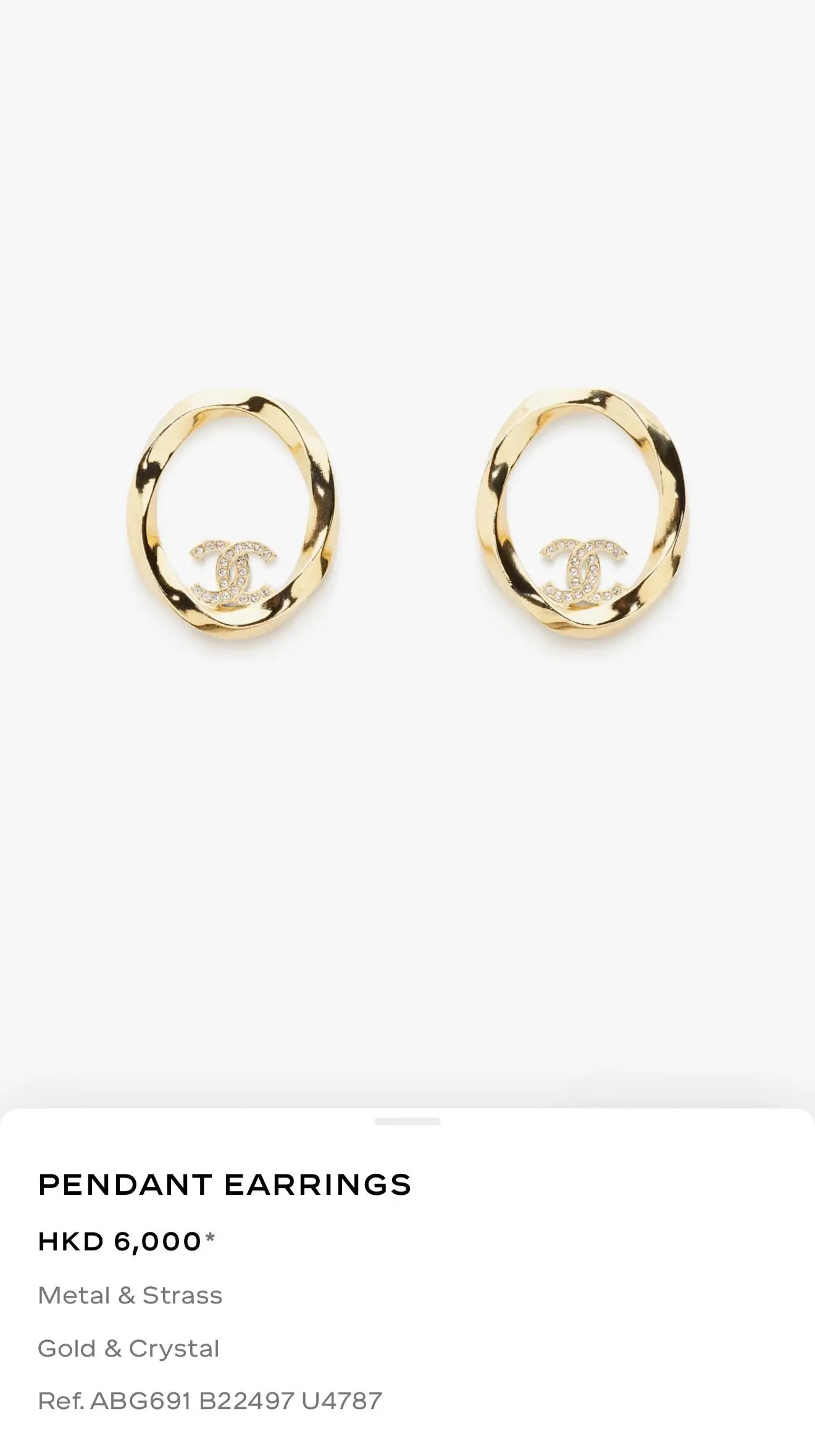Expand the product details sheet handle

pyautogui.click(x=407, y=1121)
